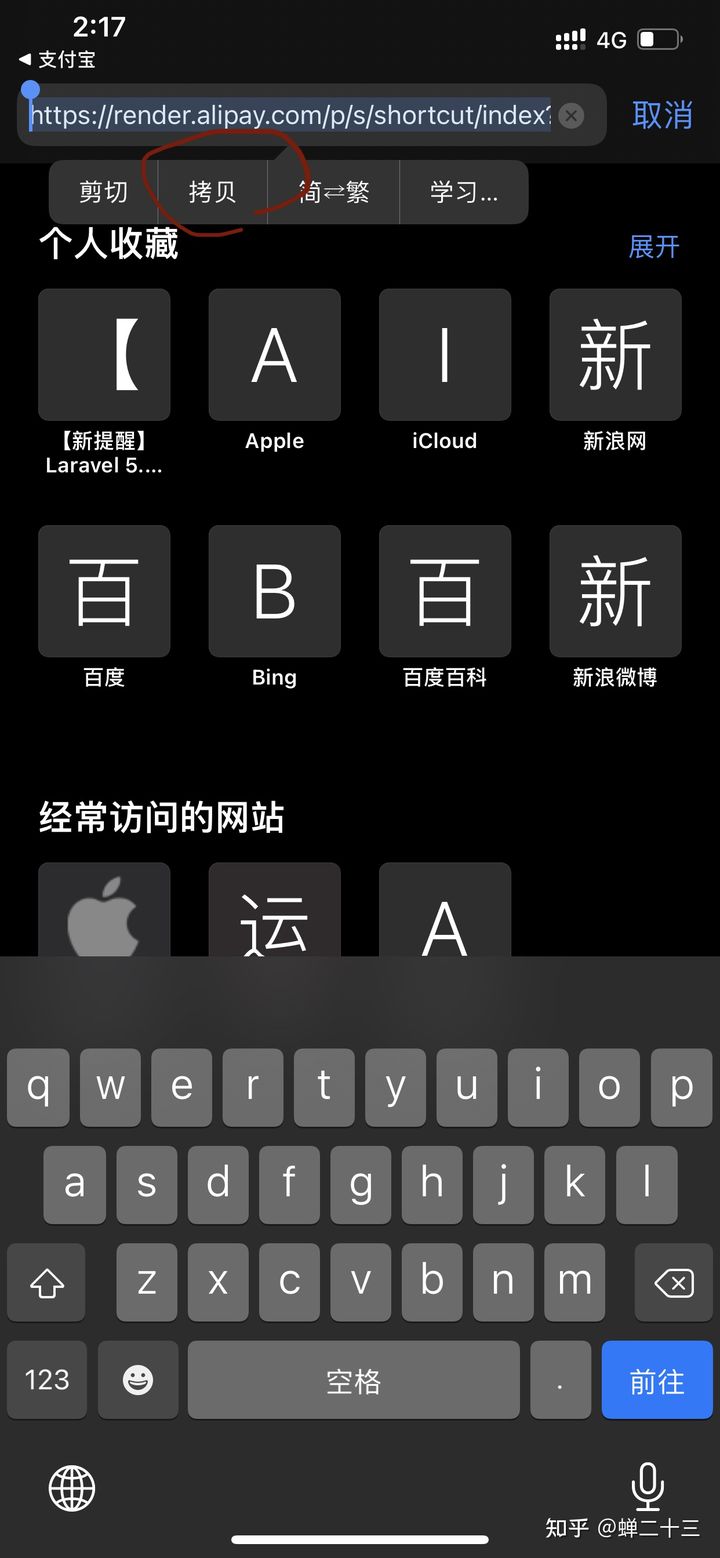Start dictation with the microphone key
720x1558 pixels.
(x=647, y=1487)
